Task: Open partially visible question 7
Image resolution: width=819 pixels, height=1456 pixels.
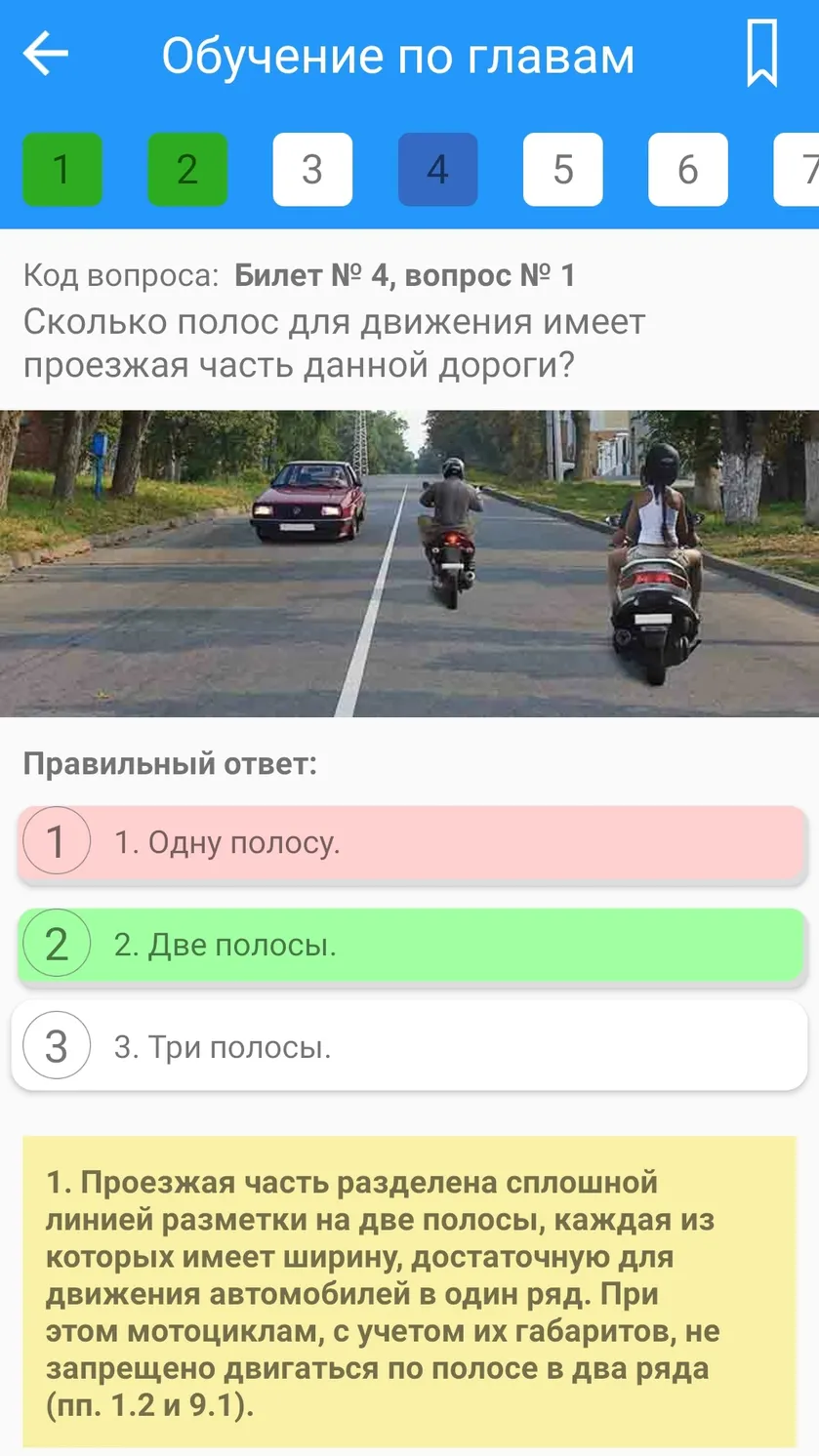Action: pyautogui.click(x=798, y=170)
